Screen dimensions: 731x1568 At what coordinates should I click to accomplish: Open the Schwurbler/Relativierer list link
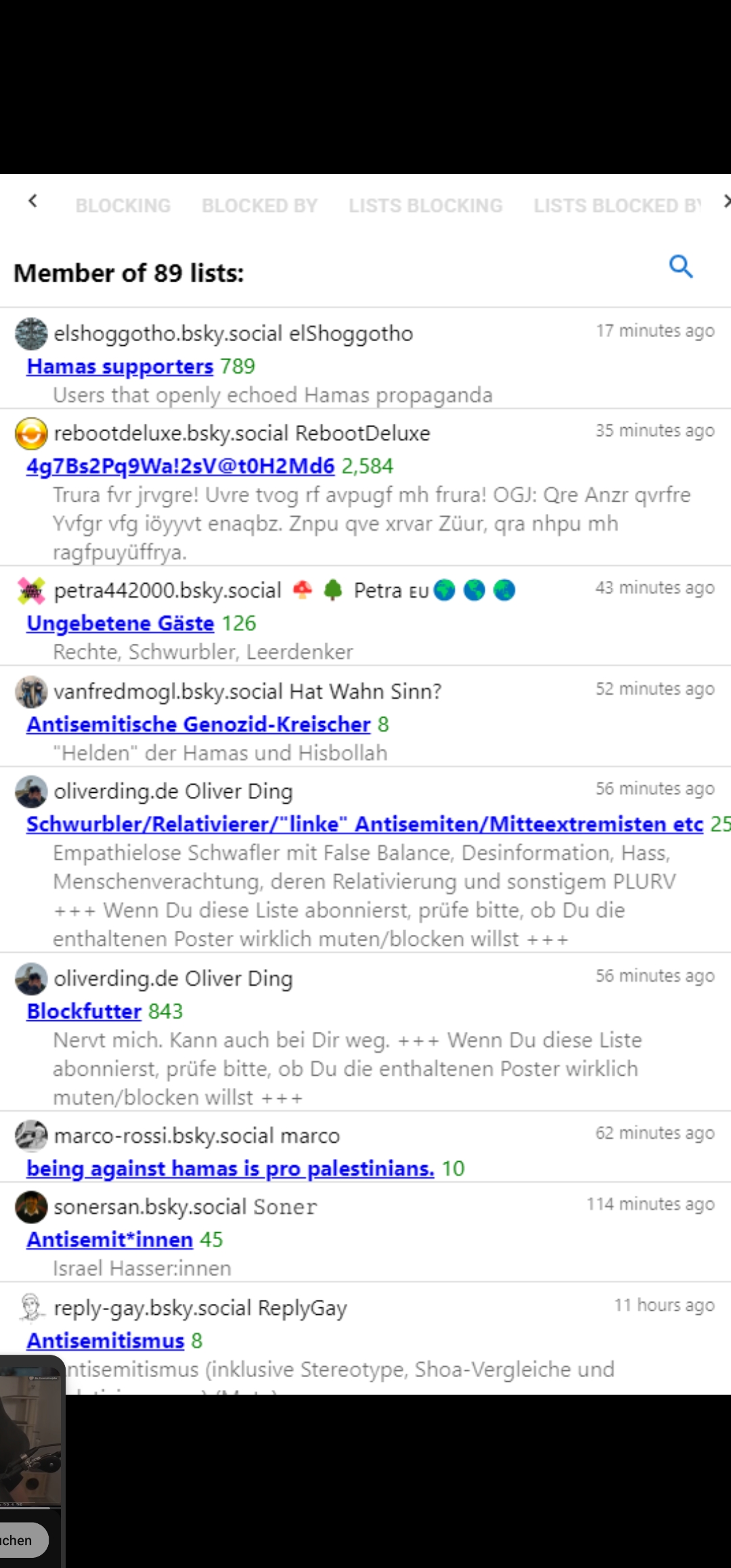click(365, 824)
